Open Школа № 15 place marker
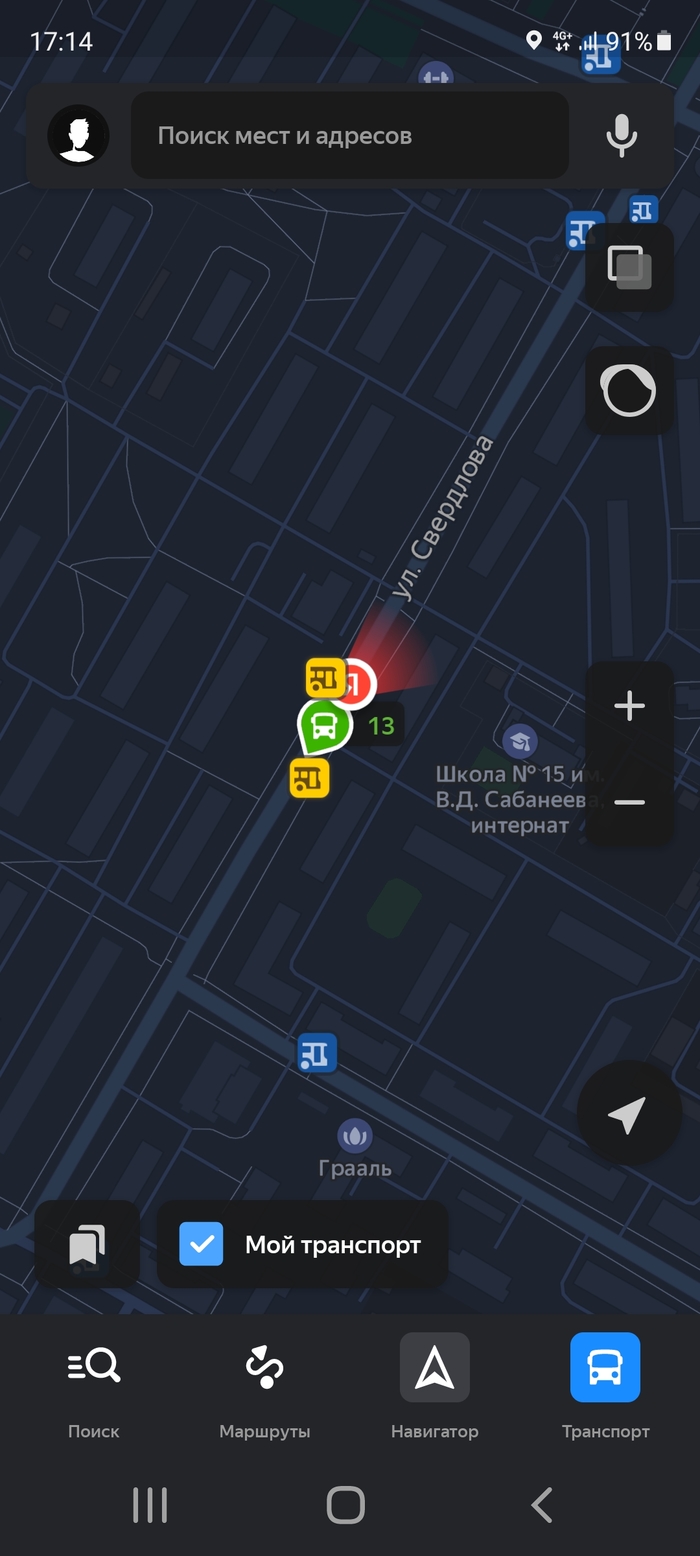Screen dimensions: 700x1556 tap(520, 742)
